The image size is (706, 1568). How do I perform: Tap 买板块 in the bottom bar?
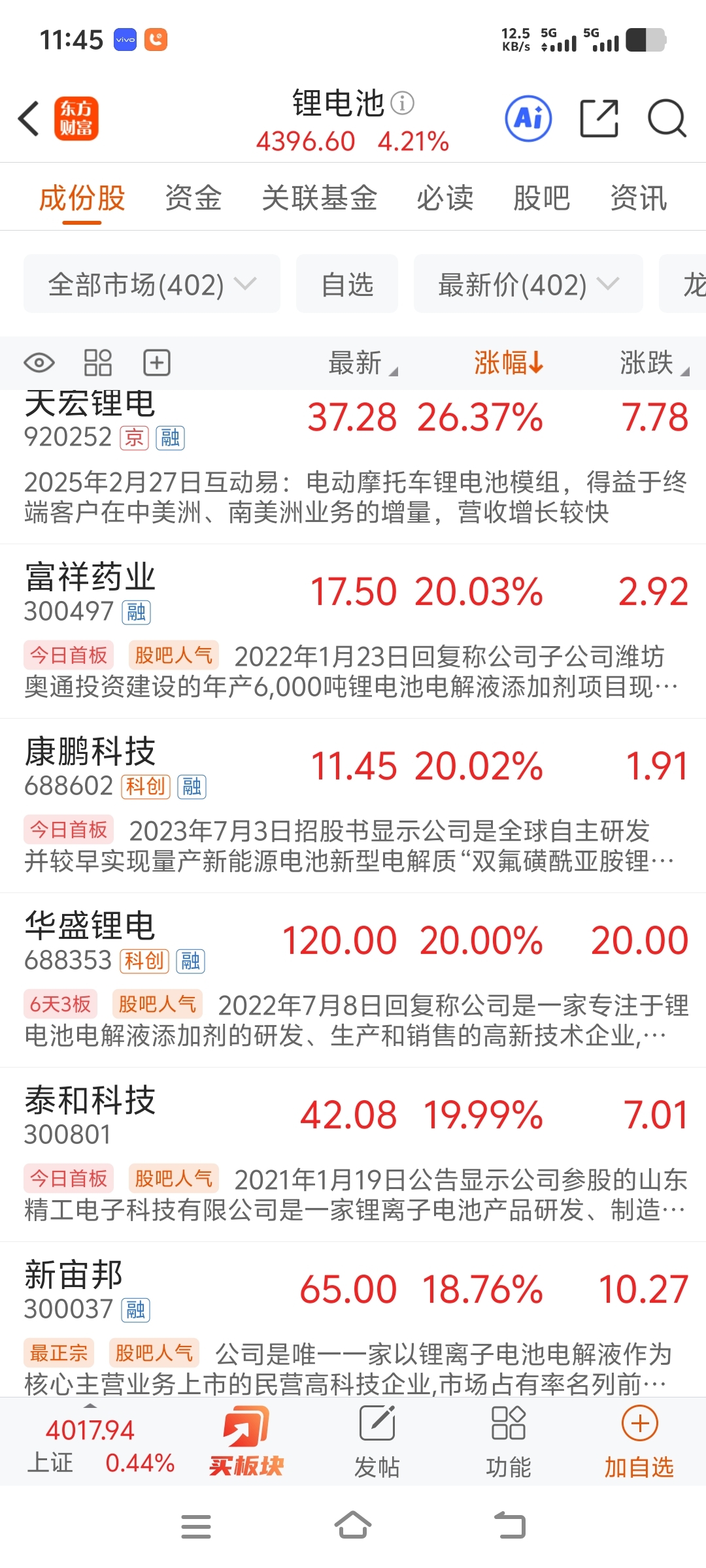246,1442
